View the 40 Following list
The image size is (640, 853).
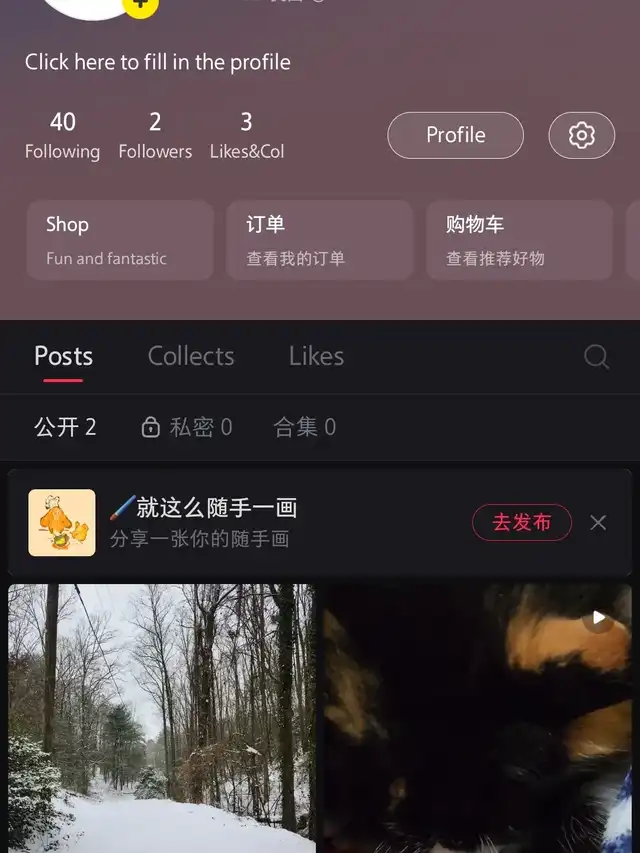tap(62, 135)
